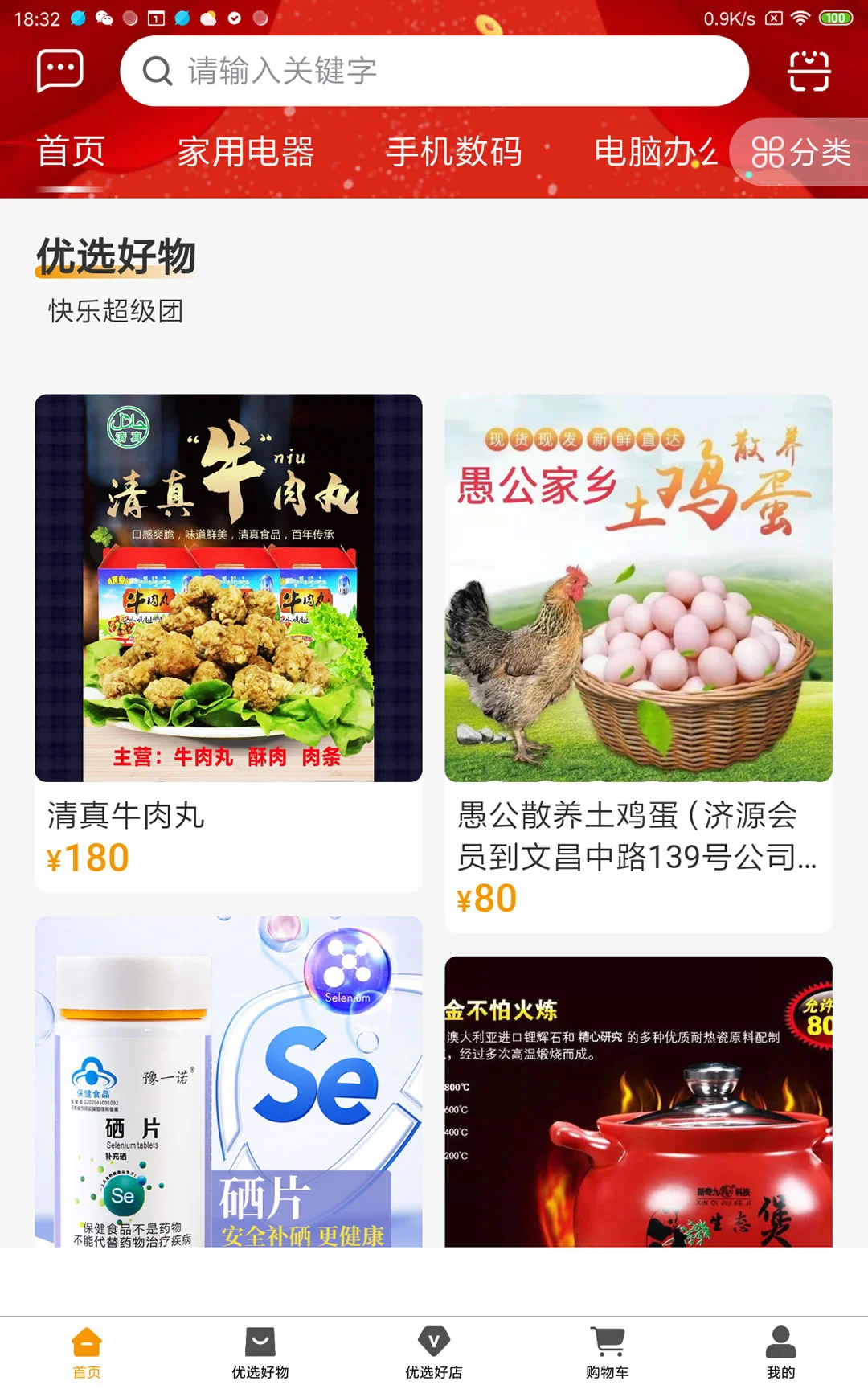Select the 手机数码 tab

click(454, 152)
